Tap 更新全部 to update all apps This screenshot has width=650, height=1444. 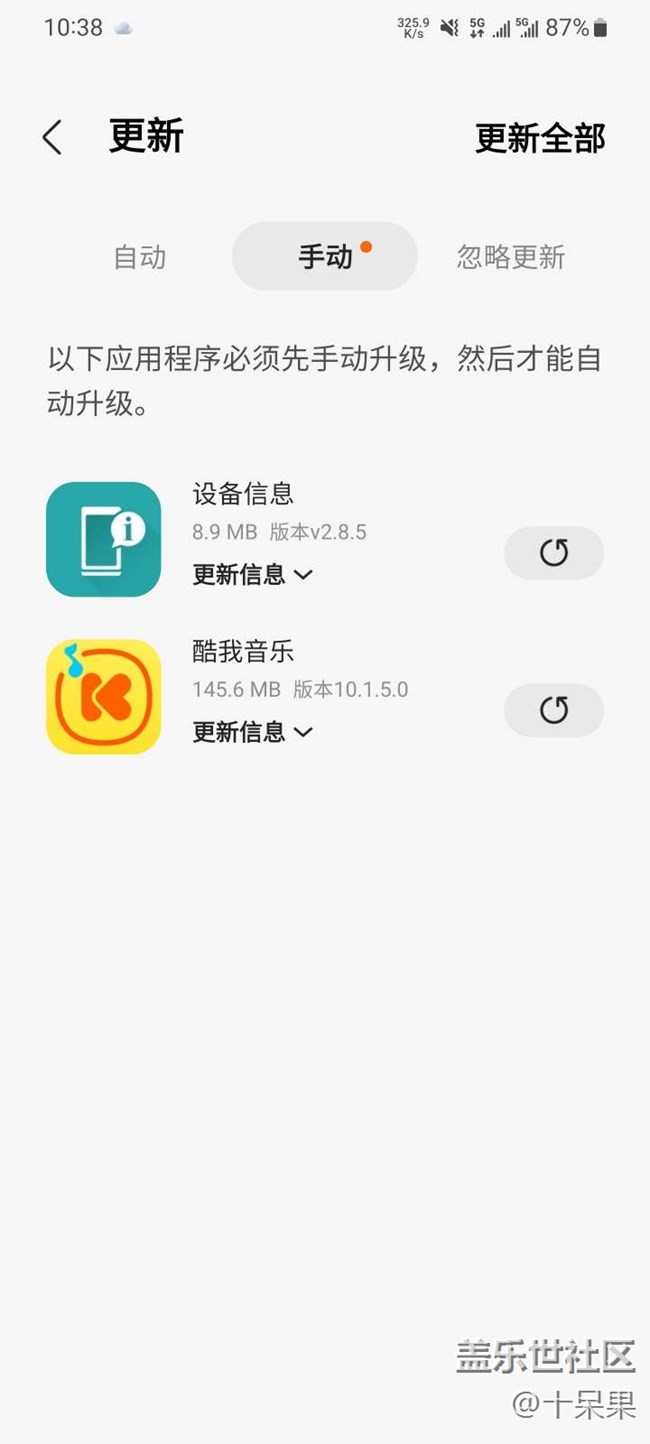(540, 138)
